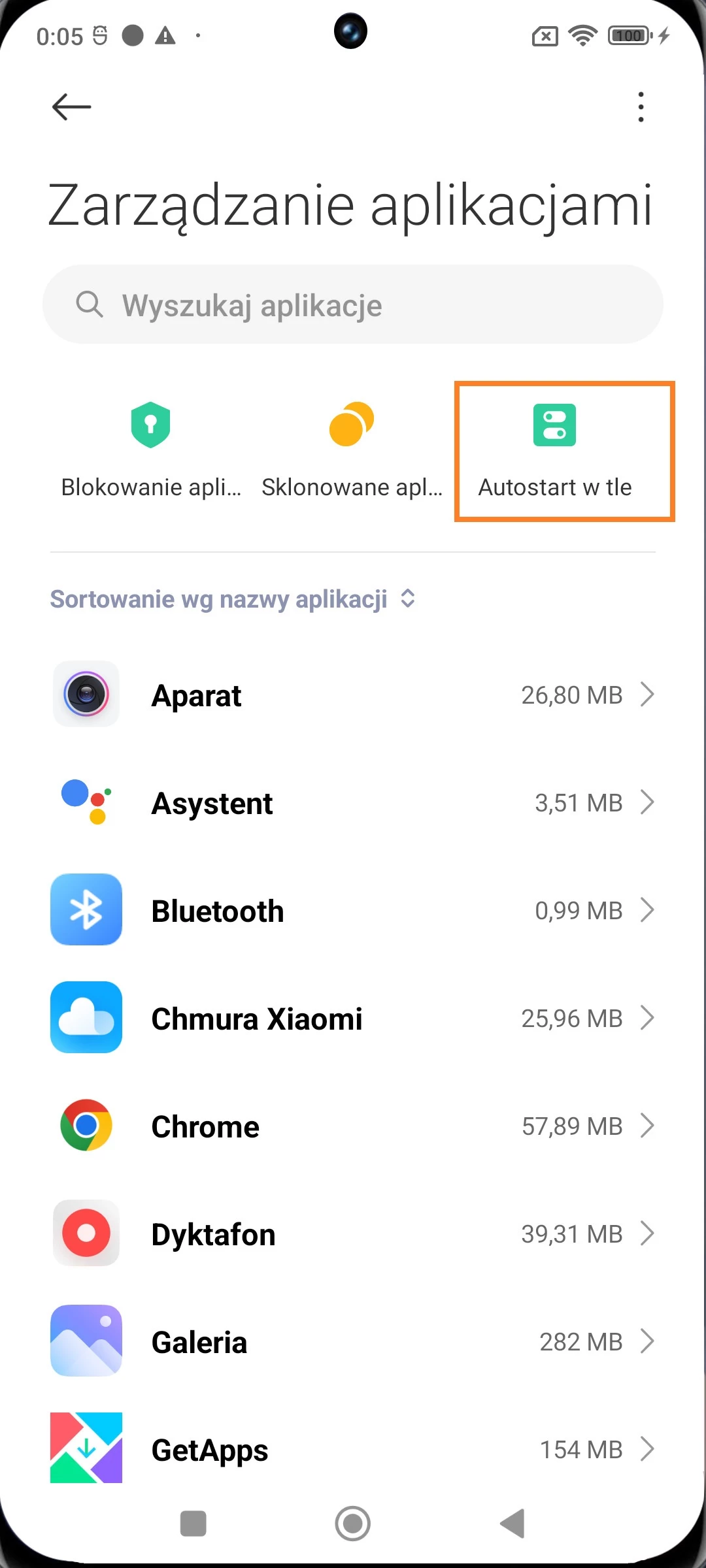Open Blokowanie aplikacji shortcut

tap(151, 451)
